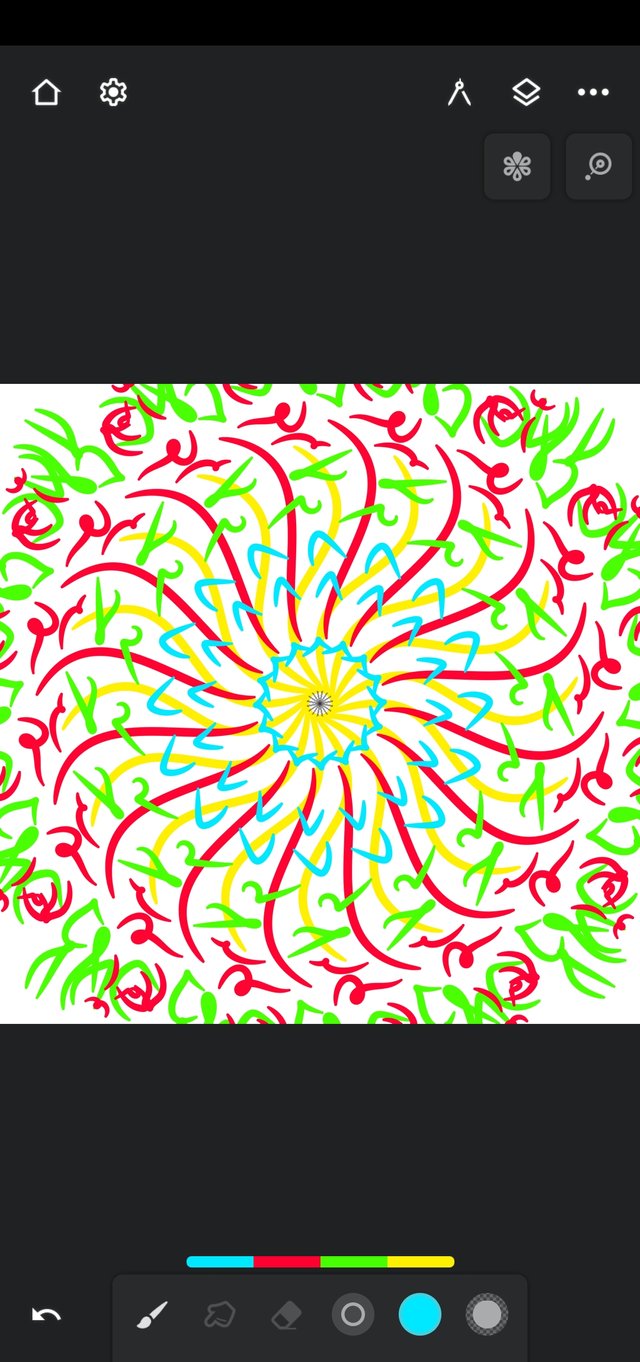Viewport: 640px width, 1362px height.
Task: Select the fill bucket tool
Action: [x=219, y=1315]
